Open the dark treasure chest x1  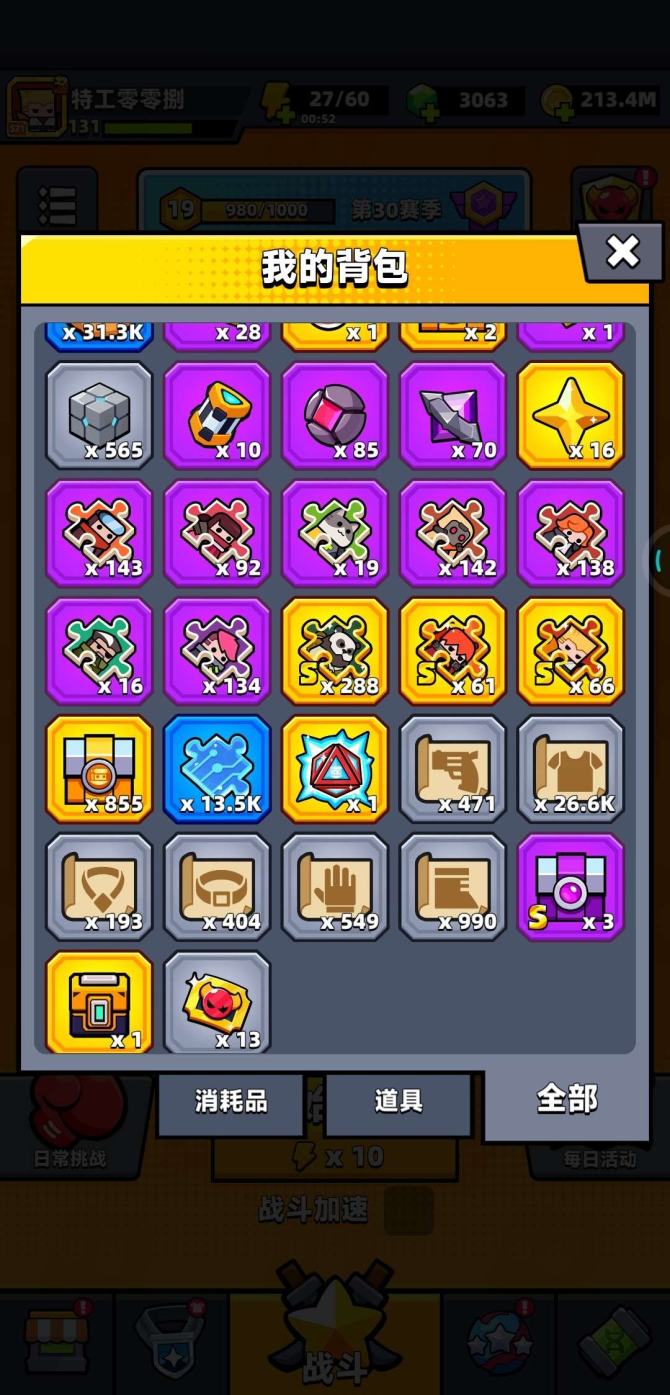pos(100,1003)
